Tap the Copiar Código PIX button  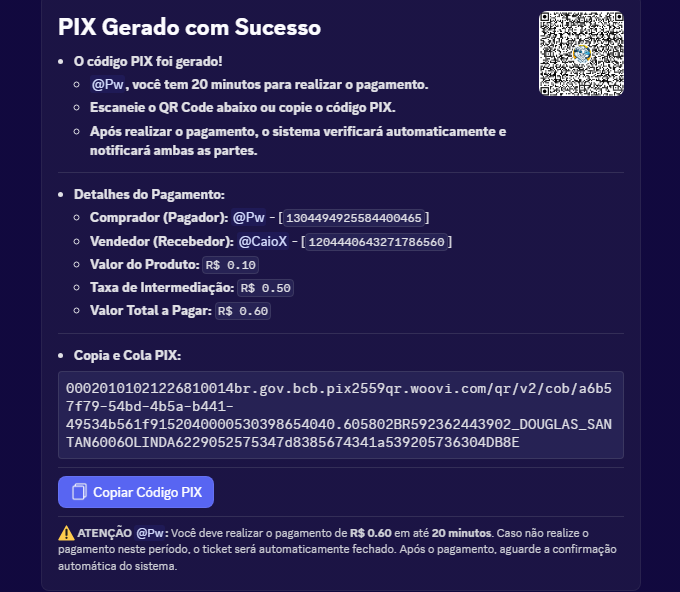click(x=136, y=492)
